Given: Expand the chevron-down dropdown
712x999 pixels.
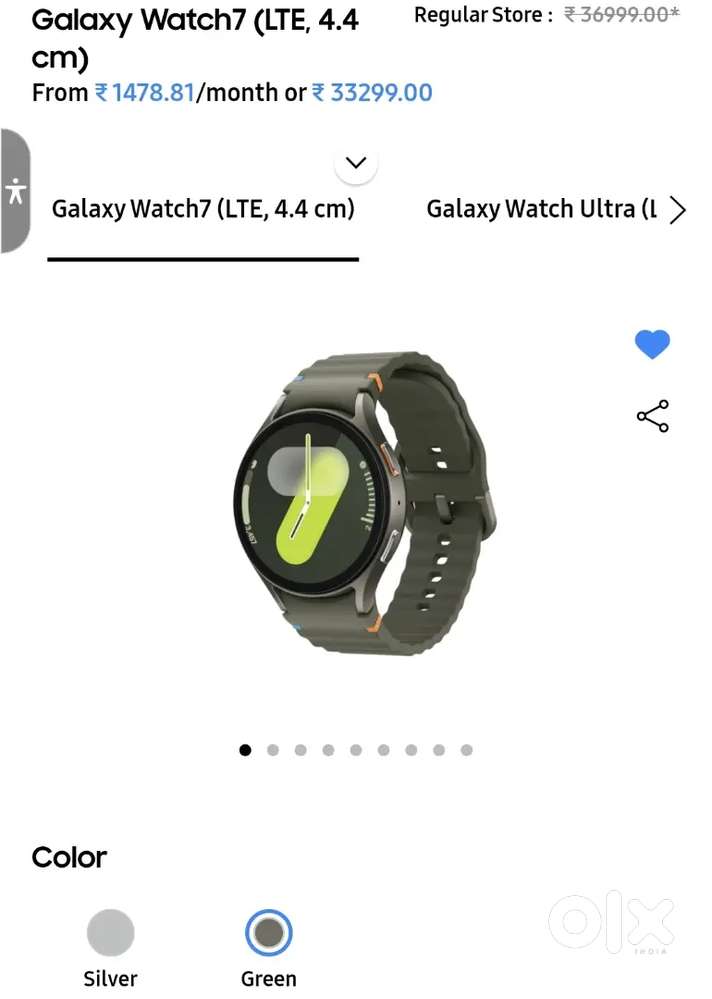Looking at the screenshot, I should pyautogui.click(x=356, y=163).
